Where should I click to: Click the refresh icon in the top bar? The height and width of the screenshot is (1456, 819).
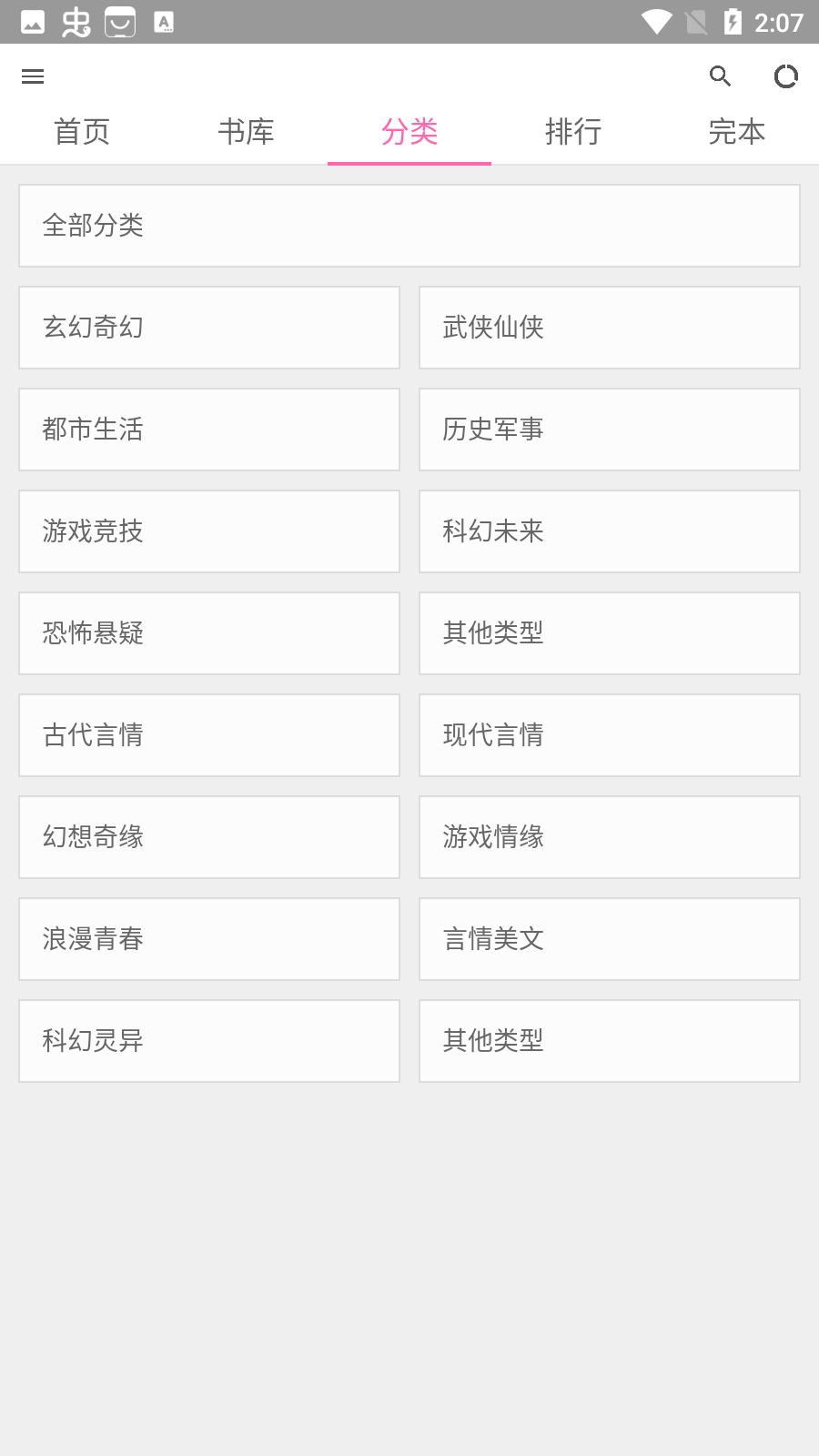(x=785, y=76)
